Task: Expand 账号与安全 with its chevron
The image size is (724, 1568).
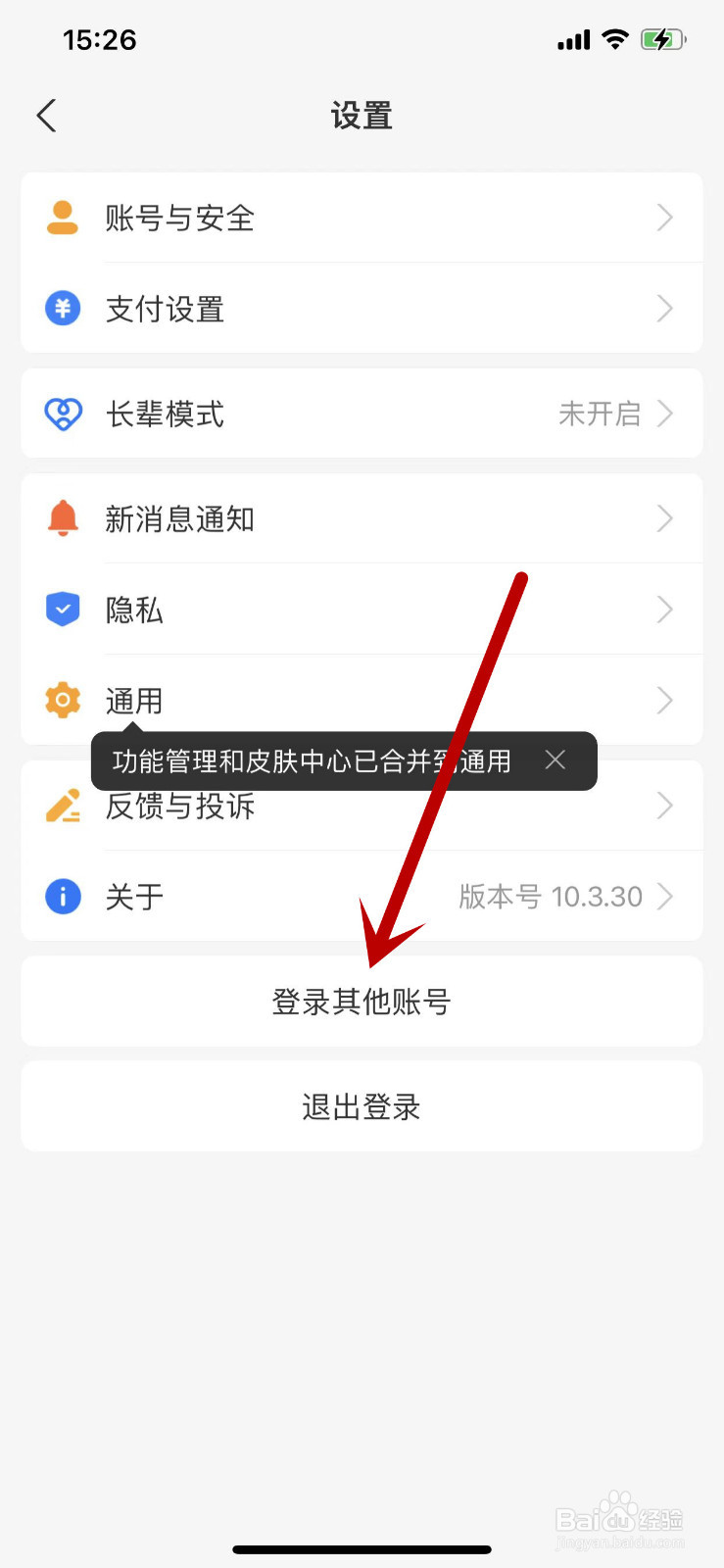Action: (665, 218)
